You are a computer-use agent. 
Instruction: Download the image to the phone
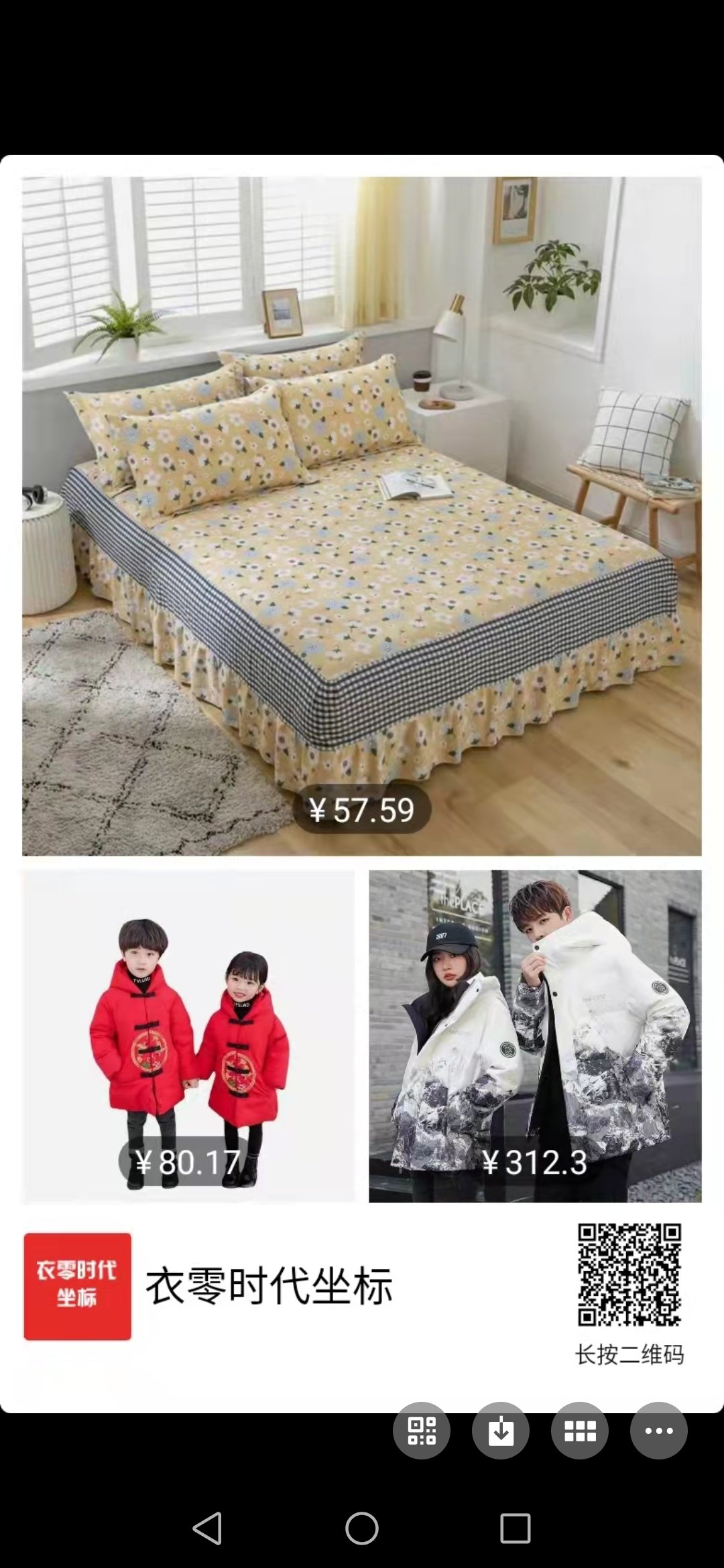(500, 1431)
